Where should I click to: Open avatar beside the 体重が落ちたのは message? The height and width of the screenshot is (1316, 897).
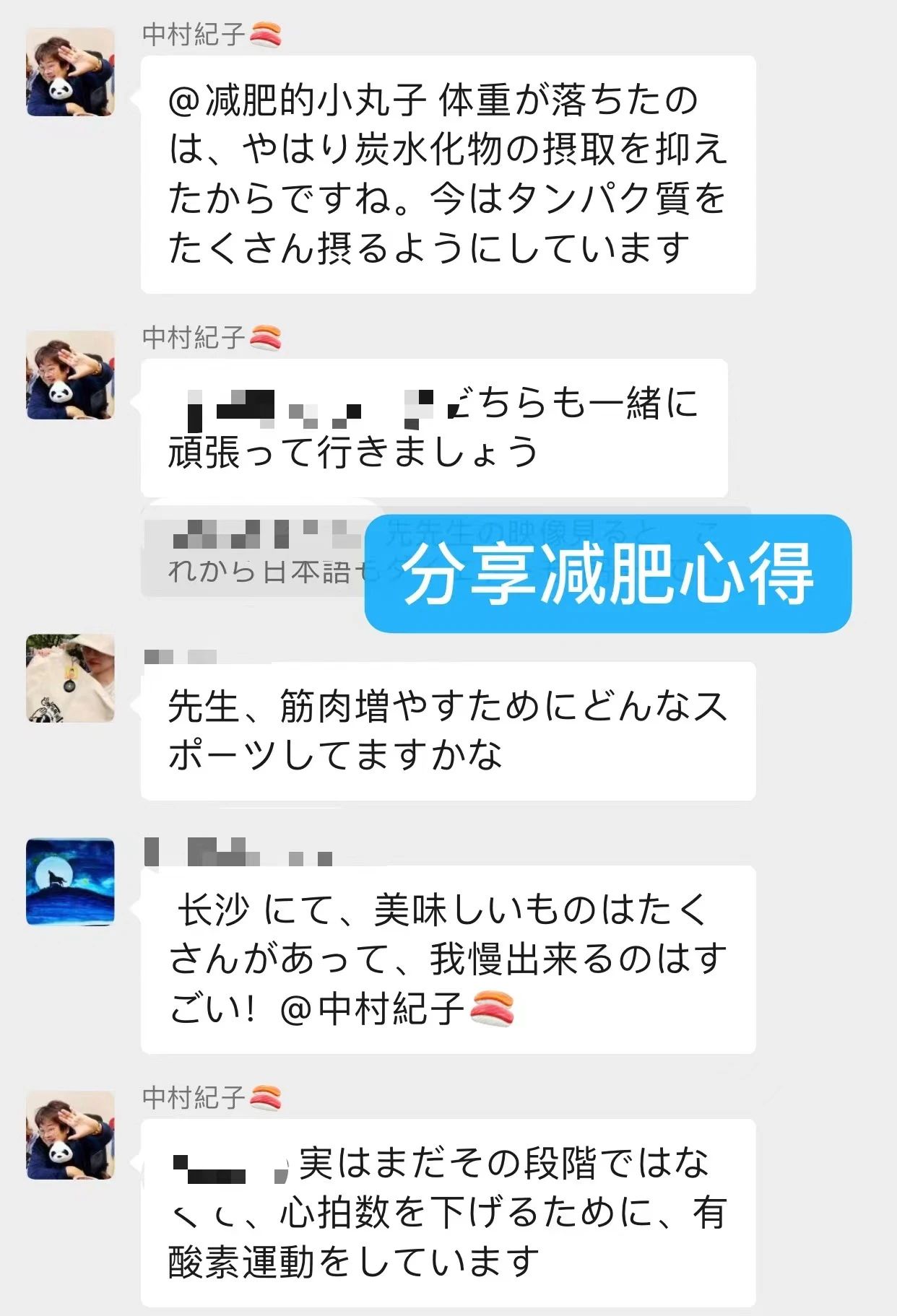pos(70,72)
